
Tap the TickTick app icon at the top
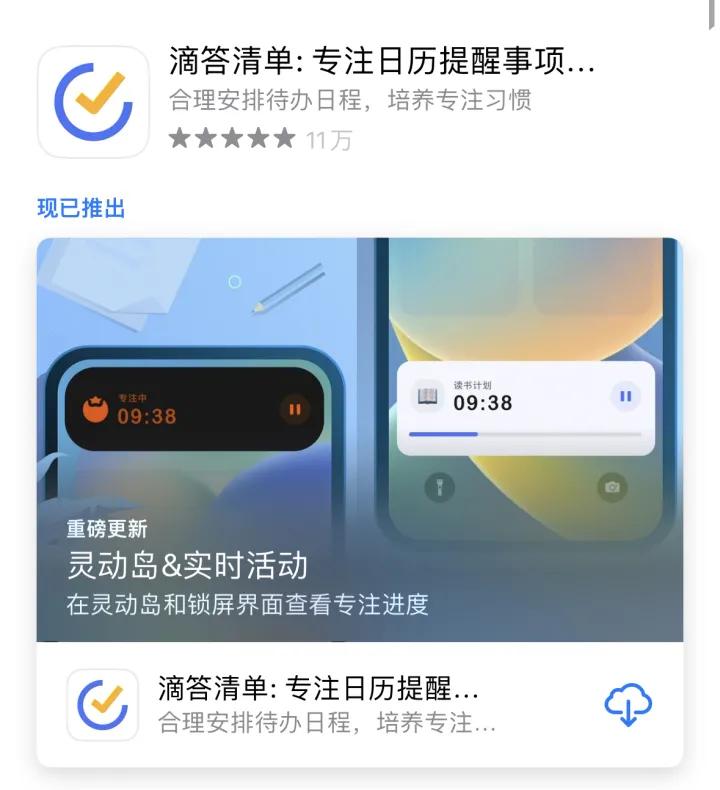tap(95, 98)
